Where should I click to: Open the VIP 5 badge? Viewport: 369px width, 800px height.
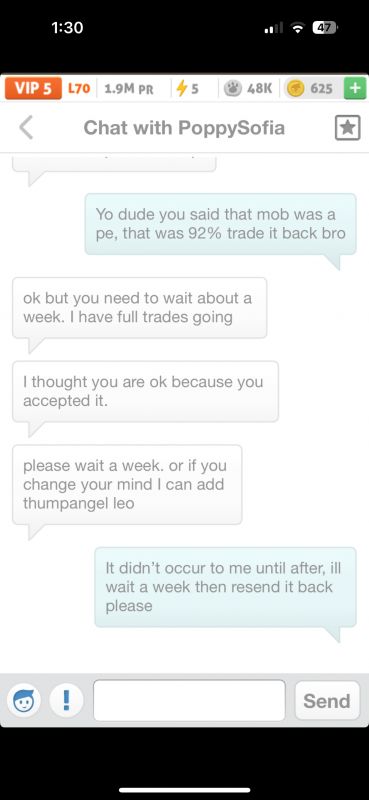tap(33, 88)
